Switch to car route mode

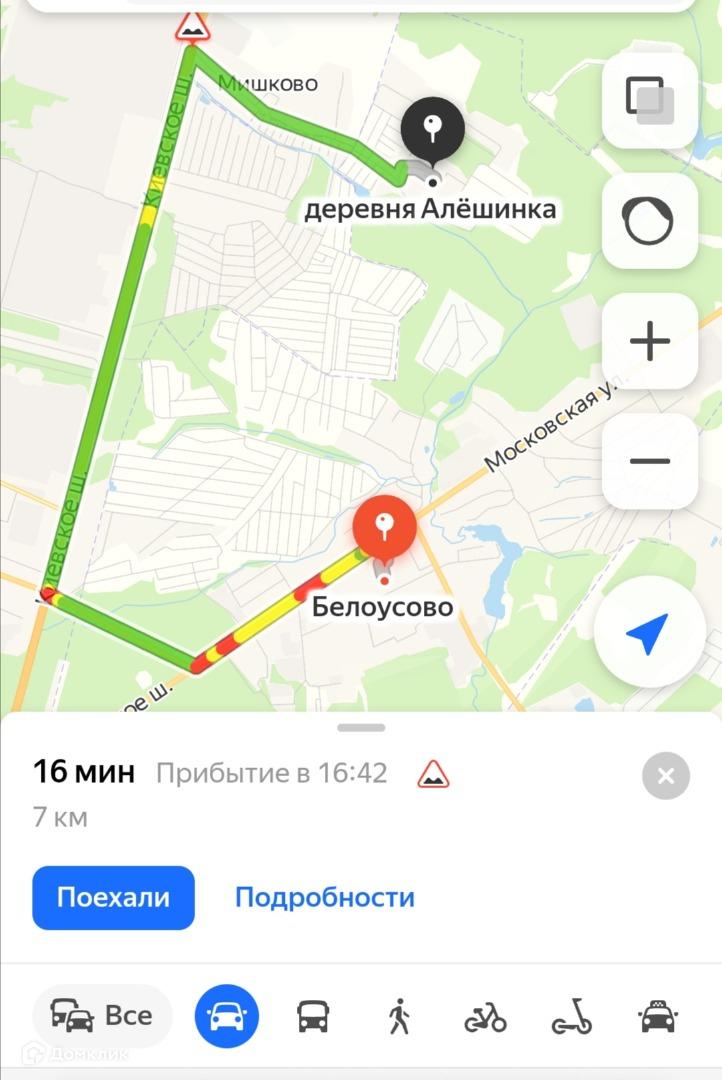(x=227, y=1016)
